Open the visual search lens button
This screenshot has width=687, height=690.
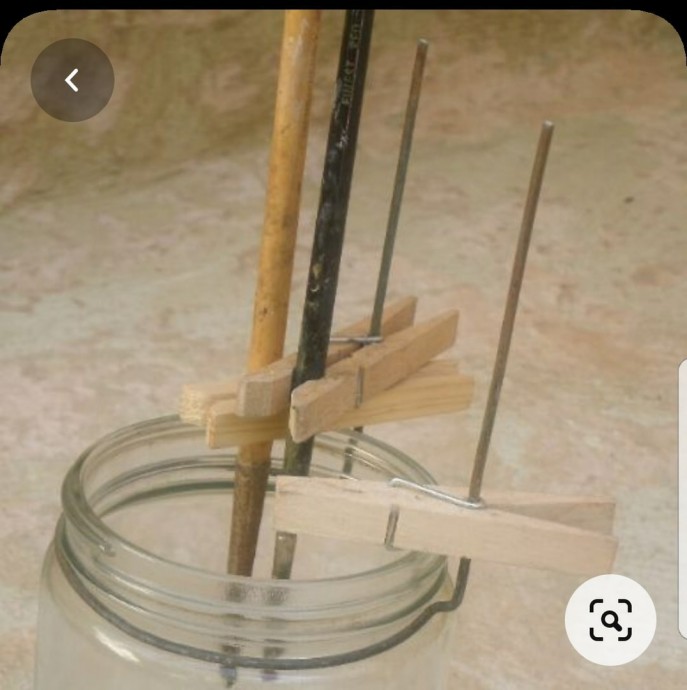pos(610,620)
